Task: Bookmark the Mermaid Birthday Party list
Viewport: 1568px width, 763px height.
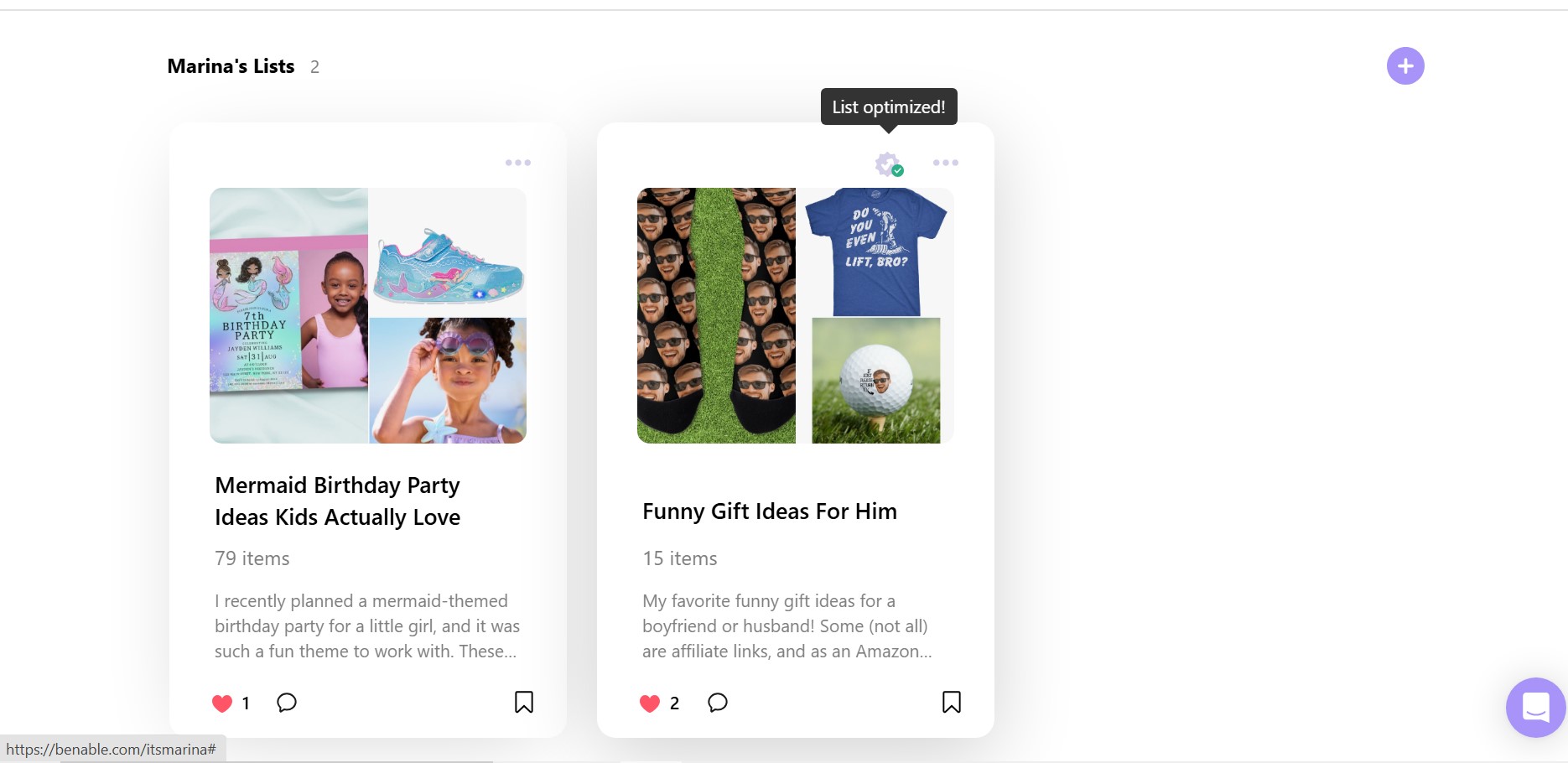Action: point(524,702)
